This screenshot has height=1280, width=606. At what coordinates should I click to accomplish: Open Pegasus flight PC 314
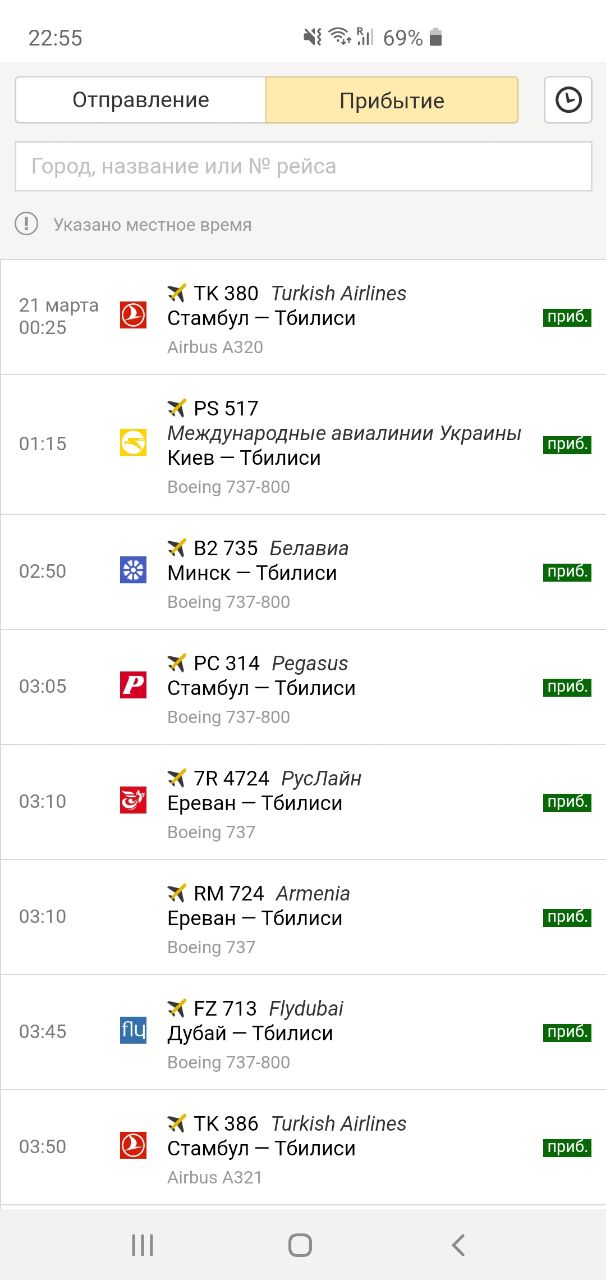click(x=303, y=688)
